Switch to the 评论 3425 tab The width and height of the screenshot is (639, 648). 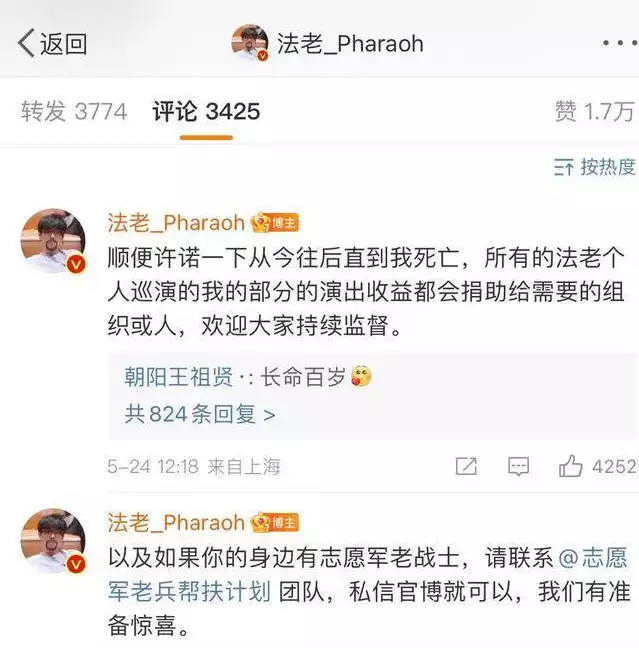[x=206, y=111]
